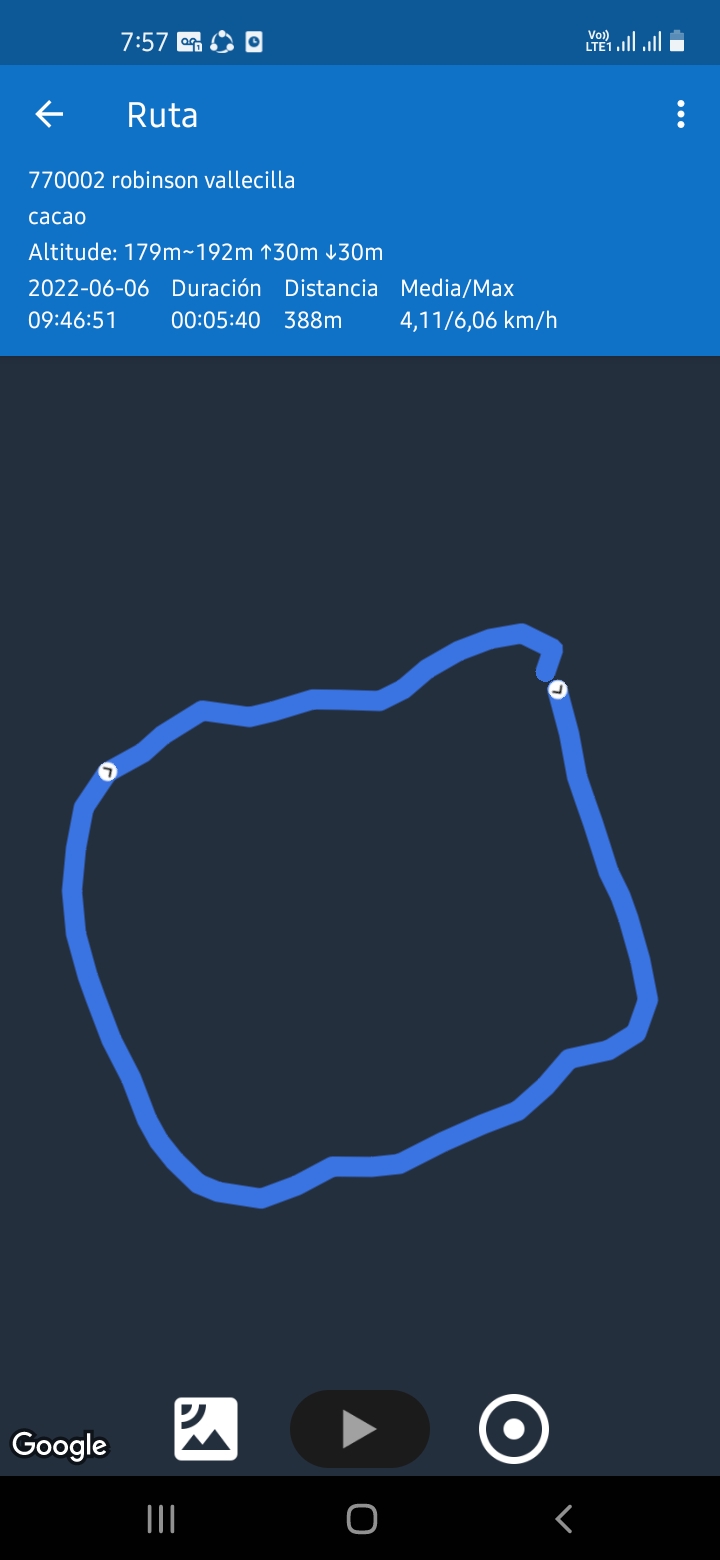This screenshot has height=1560, width=720.
Task: Open the map type image icon
Action: 206,1429
